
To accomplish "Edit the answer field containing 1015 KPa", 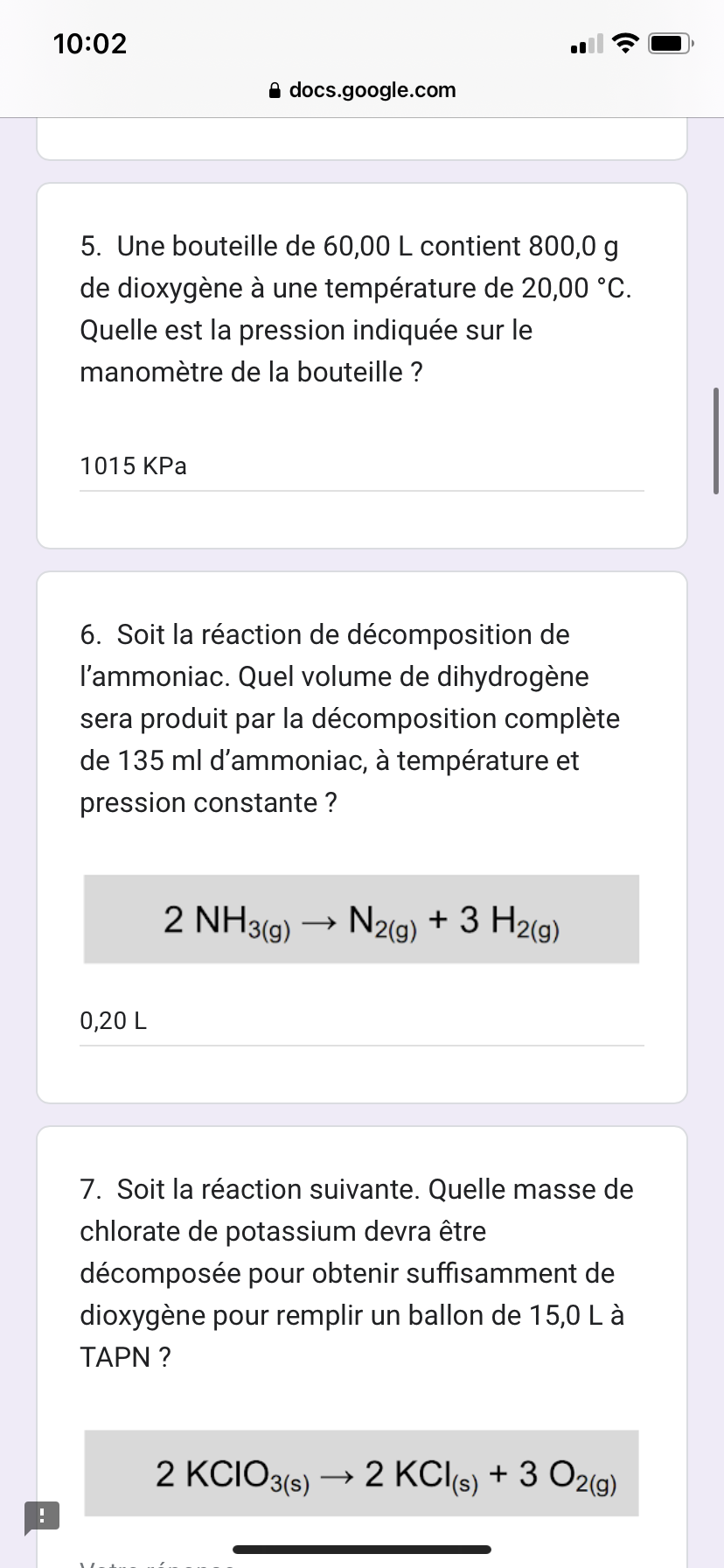I will click(x=361, y=466).
